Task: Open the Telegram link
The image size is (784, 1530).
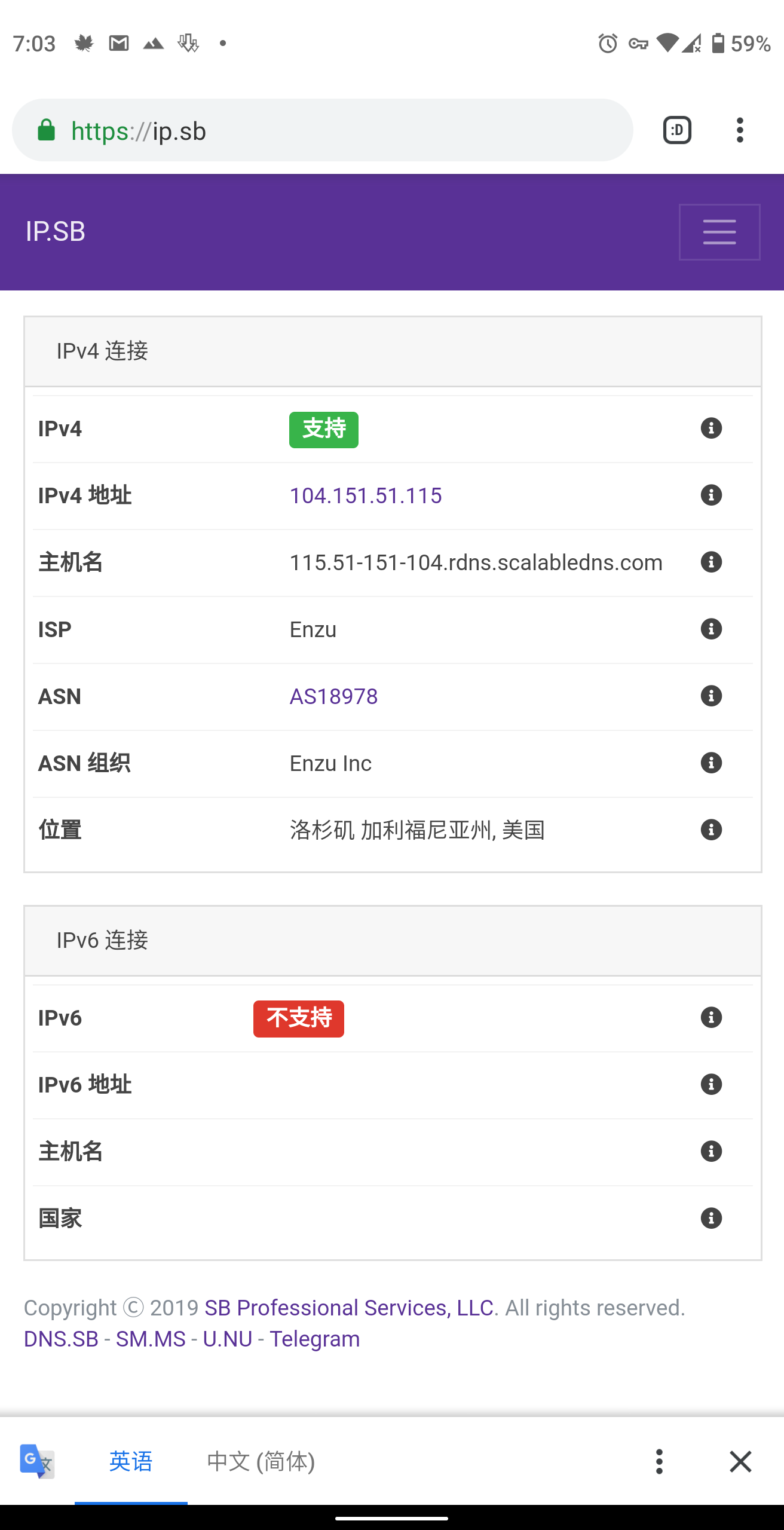Action: 314,1339
